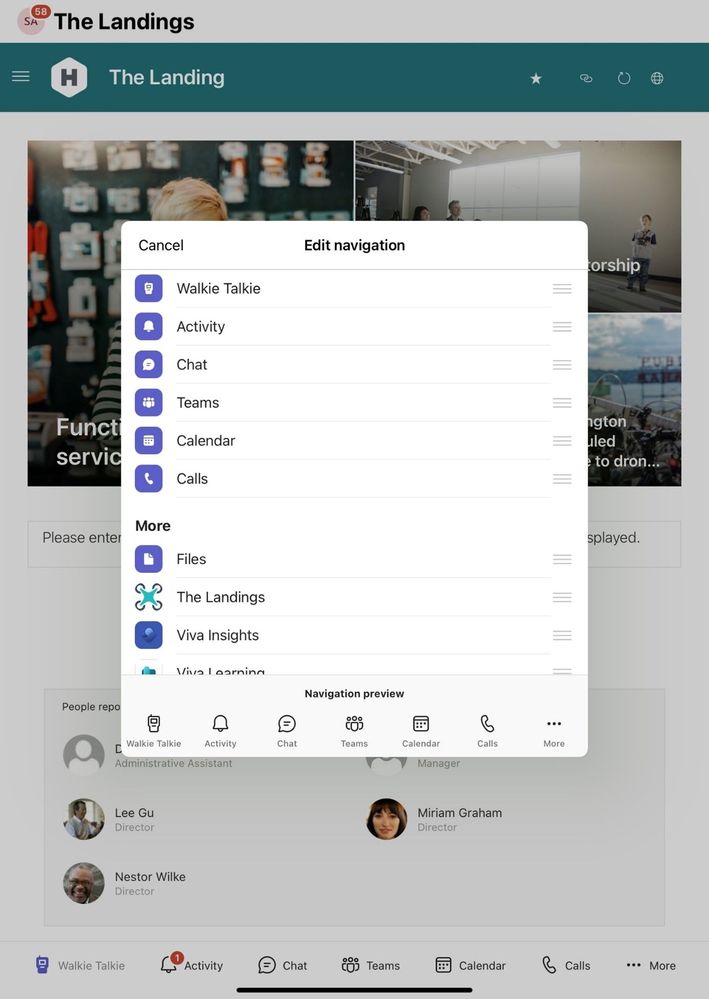Screen dimensions: 709x999
Task: Tap the reorder handle beside Files
Action: pyautogui.click(x=562, y=559)
